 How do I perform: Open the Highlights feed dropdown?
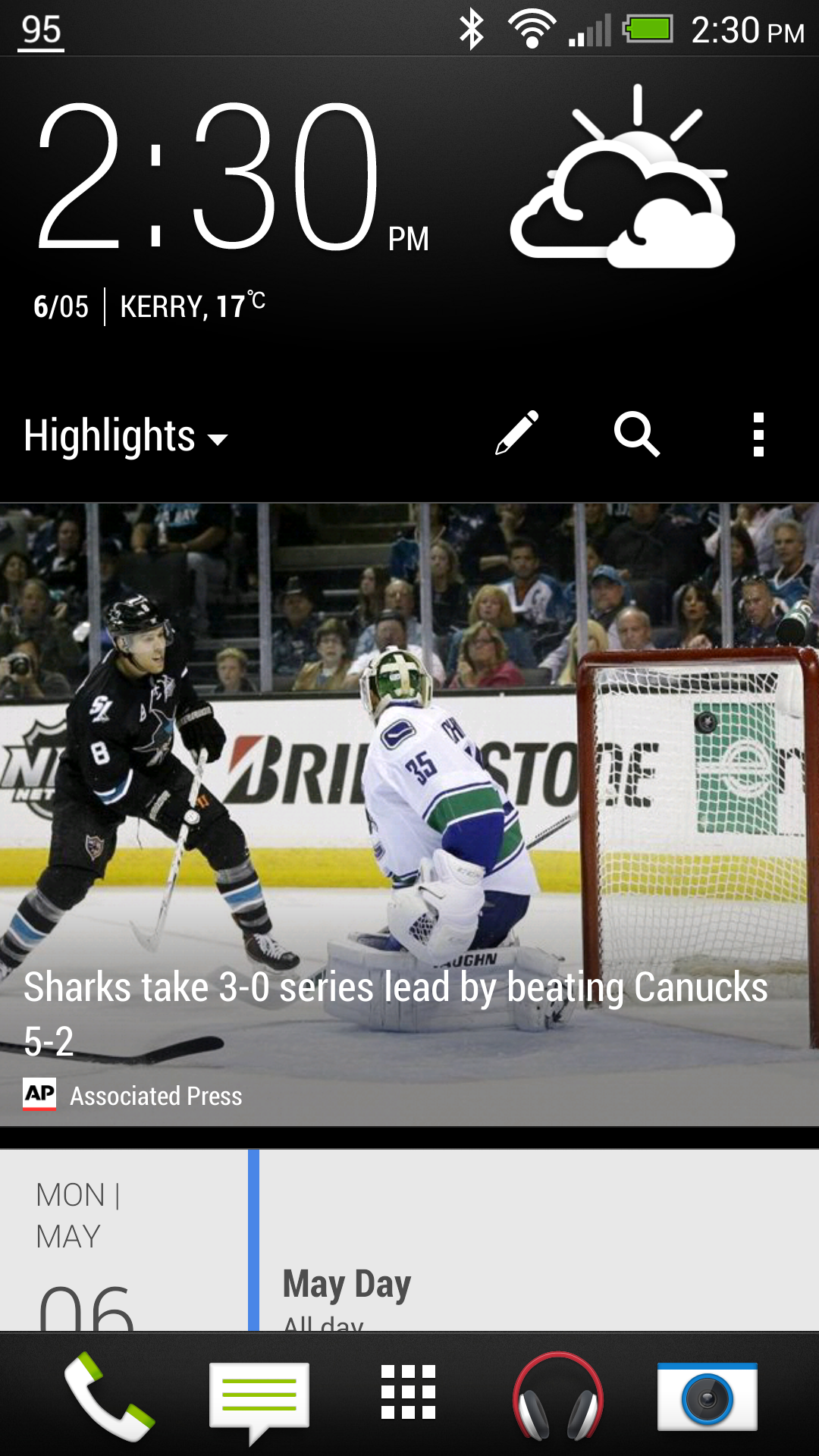126,436
